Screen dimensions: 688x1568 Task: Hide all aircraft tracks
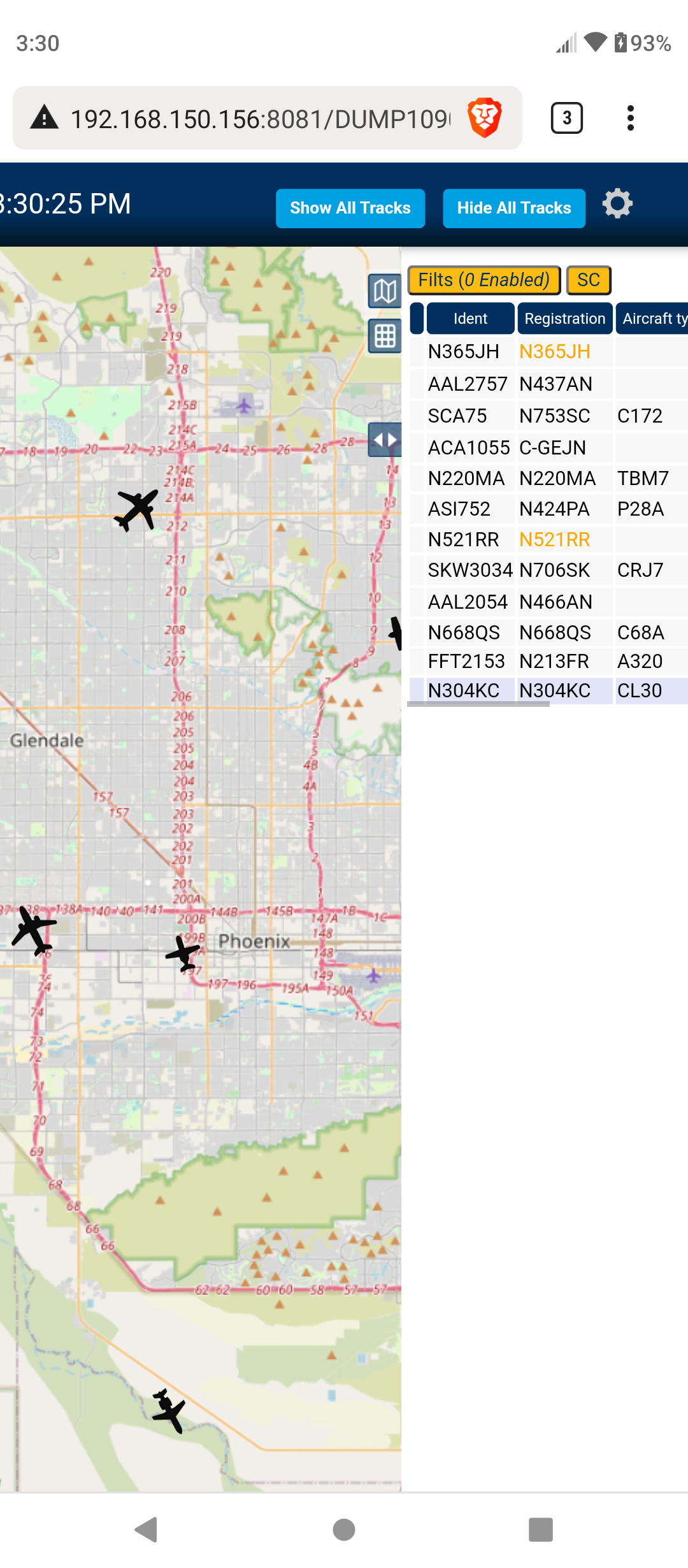click(x=514, y=208)
